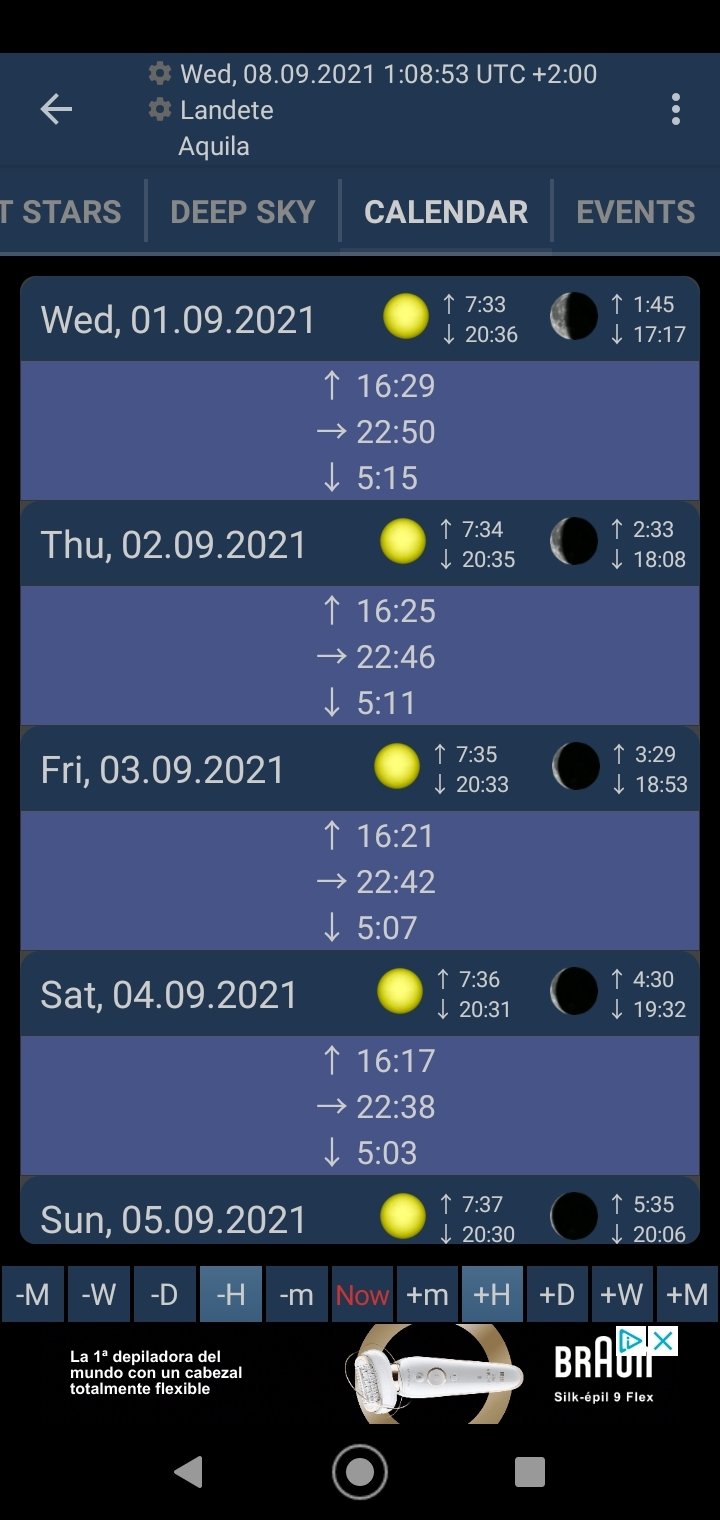Jump forward one month with +M
The width and height of the screenshot is (720, 1520).
[x=687, y=1295]
